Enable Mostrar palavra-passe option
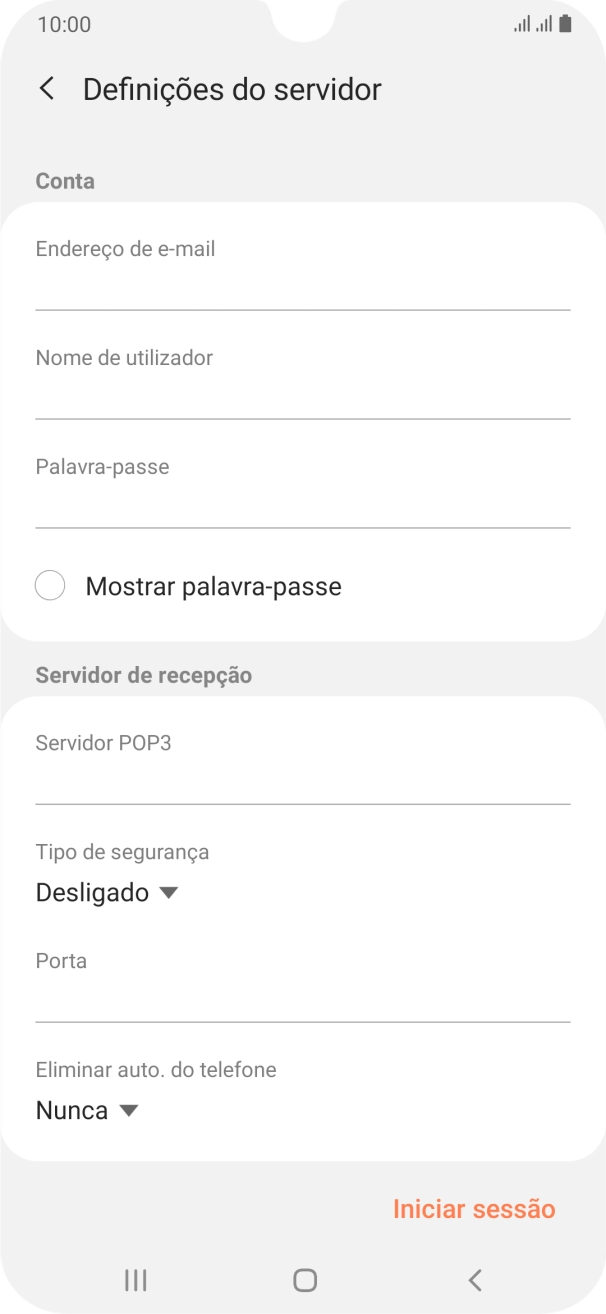The image size is (606, 1314). click(50, 586)
